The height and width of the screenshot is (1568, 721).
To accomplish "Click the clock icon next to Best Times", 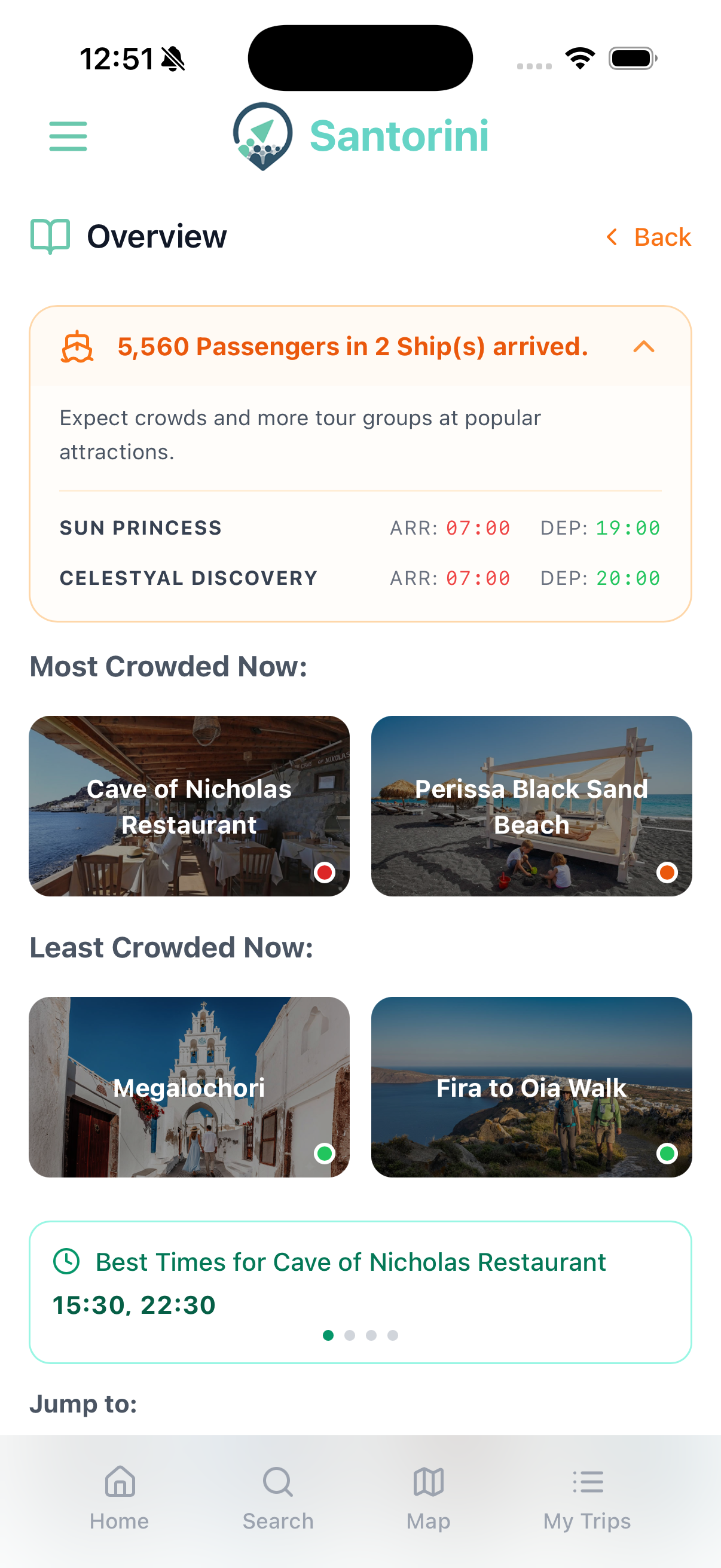I will click(66, 1262).
